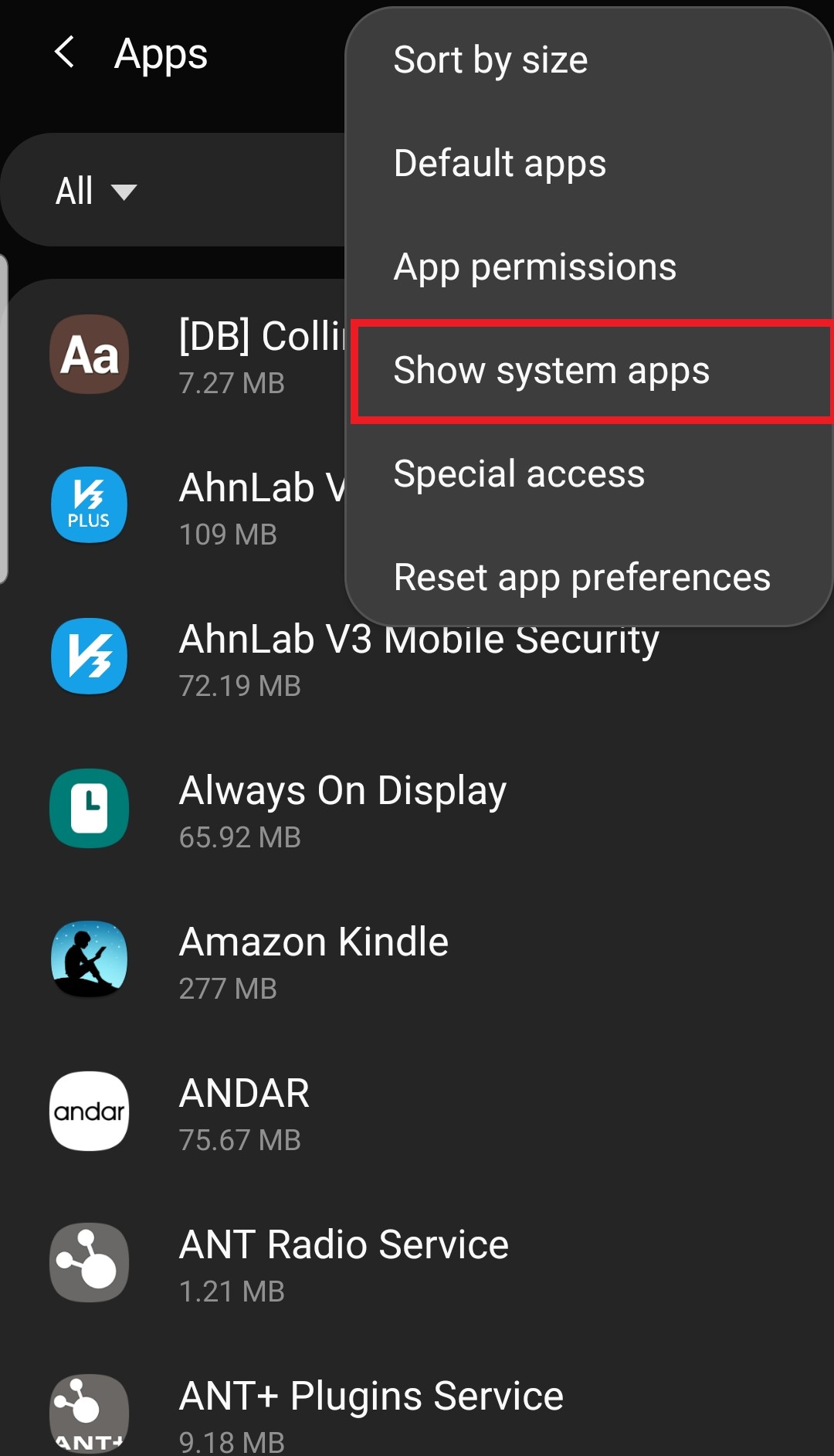Open the ANDAR app entry
This screenshot has height=1456, width=834.
[417, 1112]
